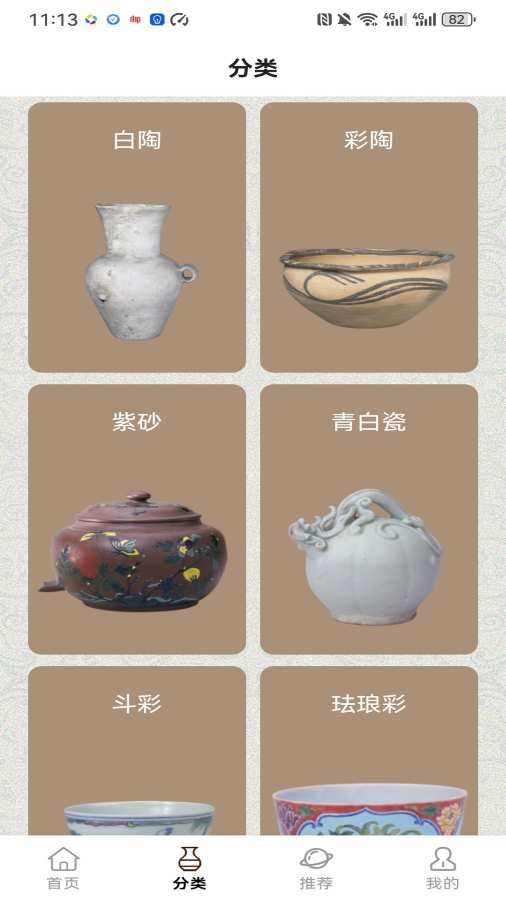Viewport: 506px width, 900px height.
Task: Browse the 珐琅彩 category
Action: pos(369,750)
